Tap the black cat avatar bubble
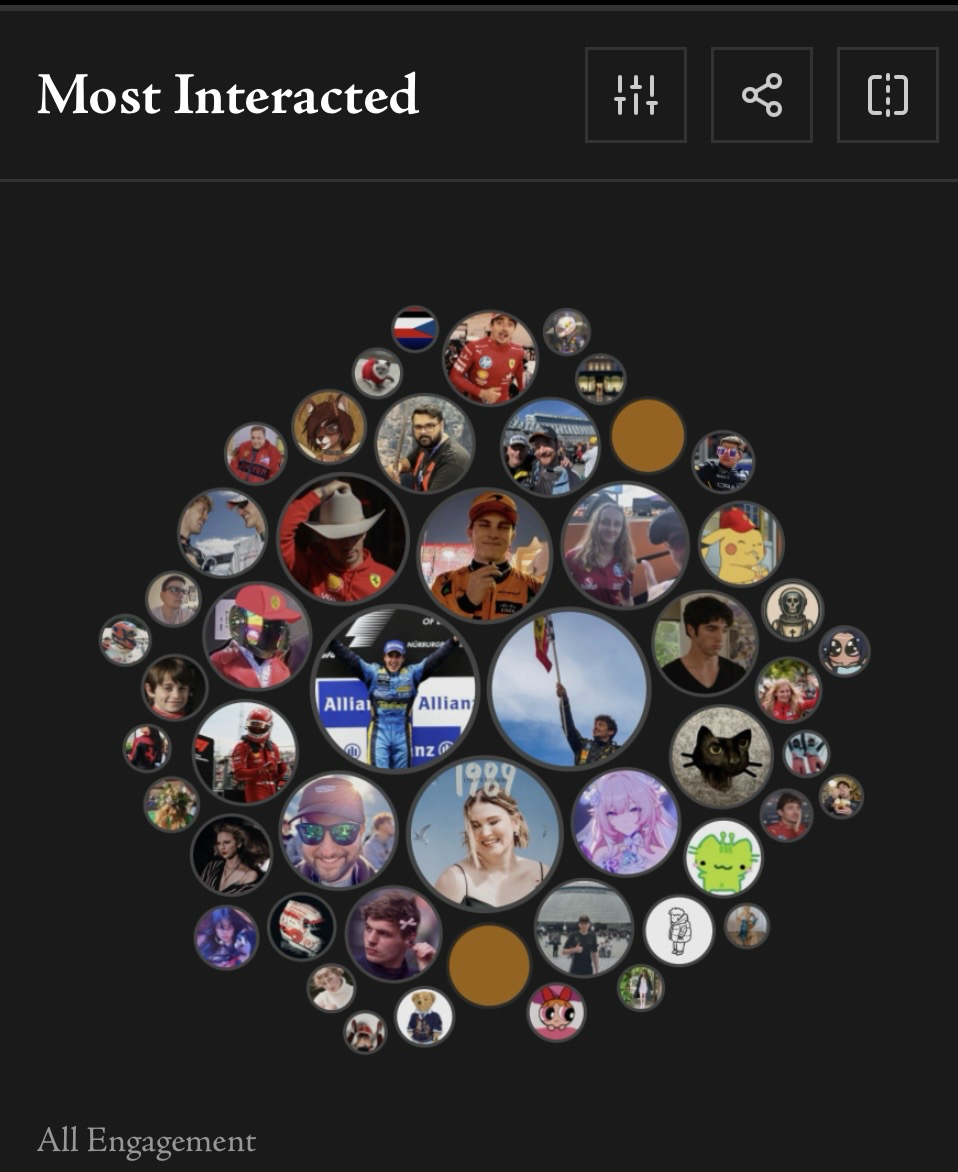 (x=721, y=756)
